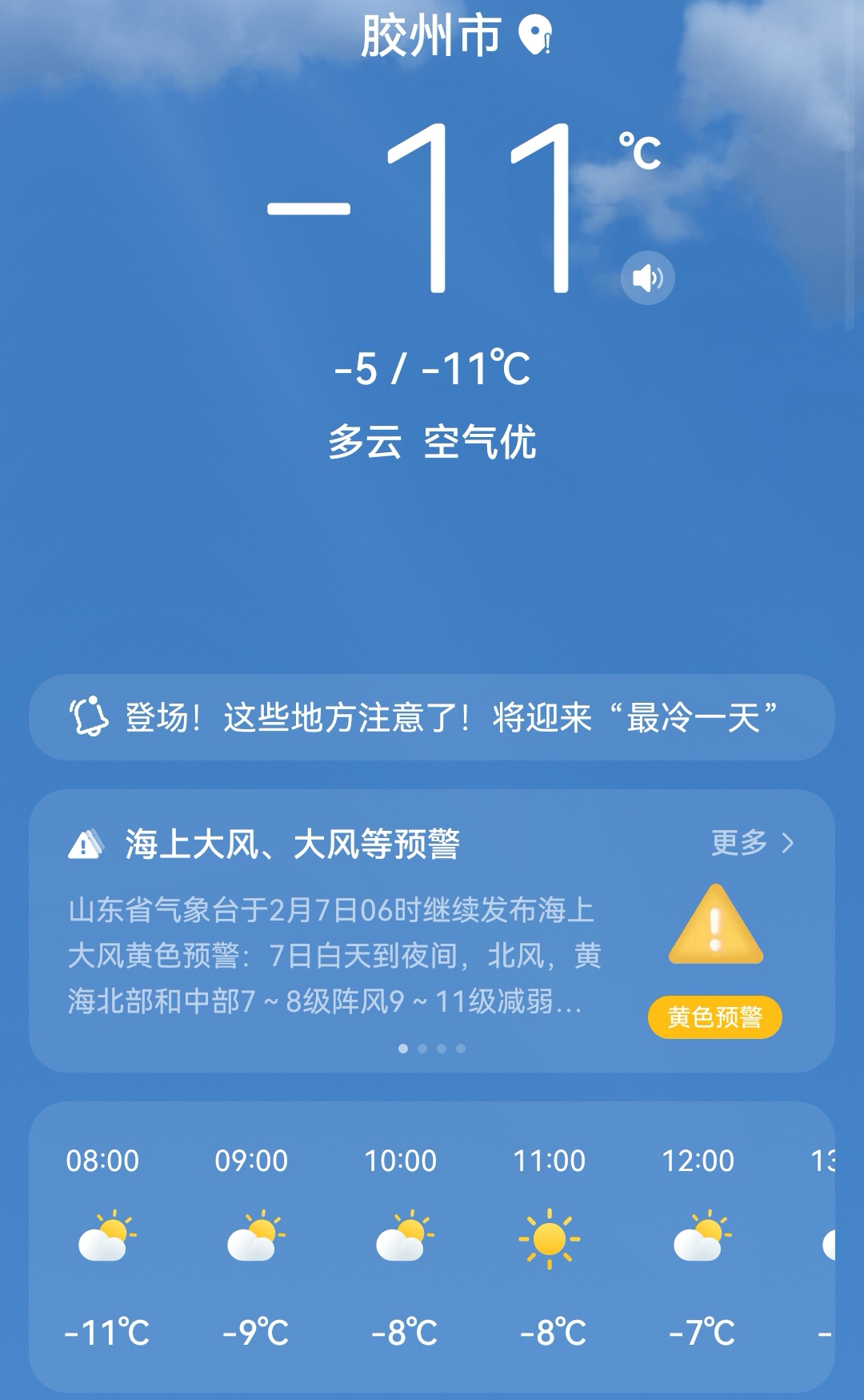Tap the 海上大风 warning description text
864x1400 pixels.
[336, 953]
